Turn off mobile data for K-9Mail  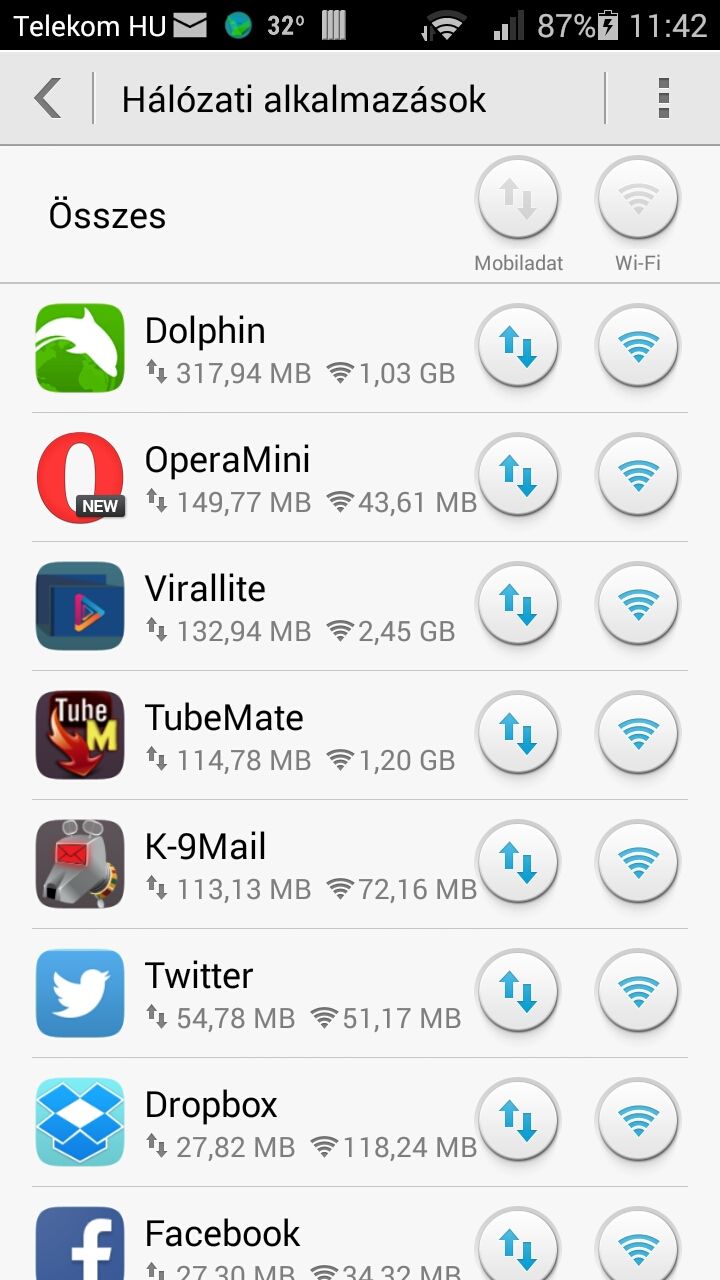point(518,863)
